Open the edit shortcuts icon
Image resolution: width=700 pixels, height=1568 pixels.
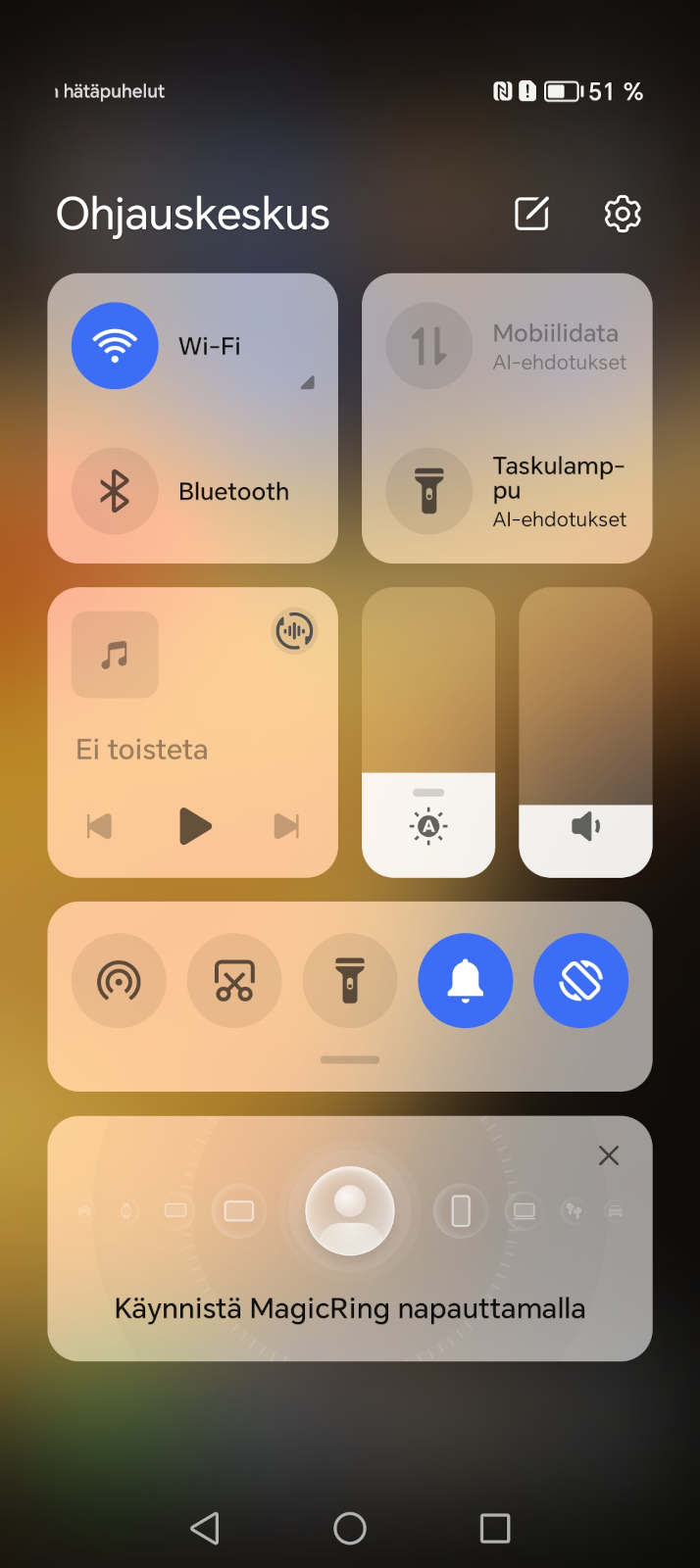pyautogui.click(x=531, y=214)
